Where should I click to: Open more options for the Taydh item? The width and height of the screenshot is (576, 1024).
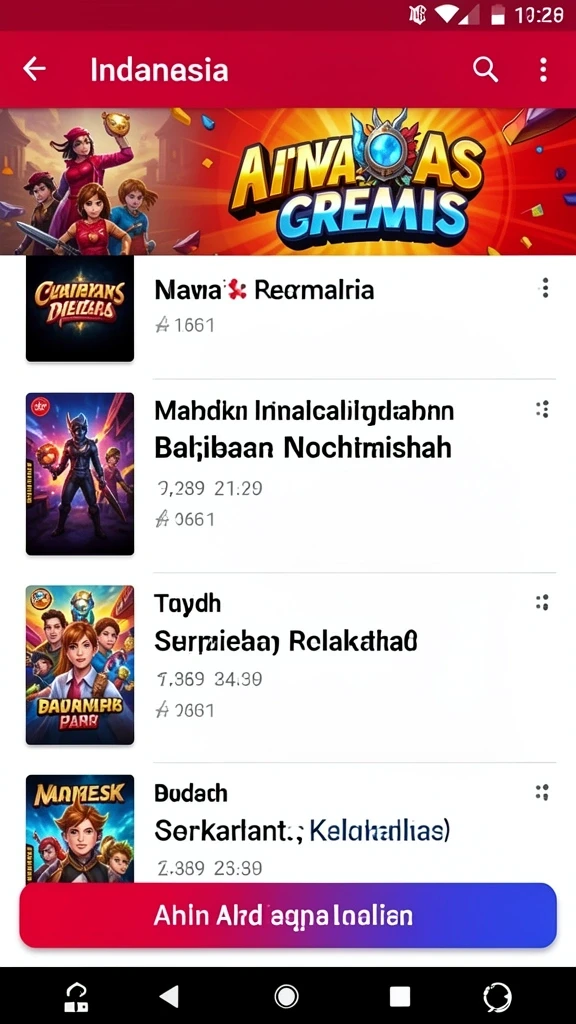click(x=542, y=602)
